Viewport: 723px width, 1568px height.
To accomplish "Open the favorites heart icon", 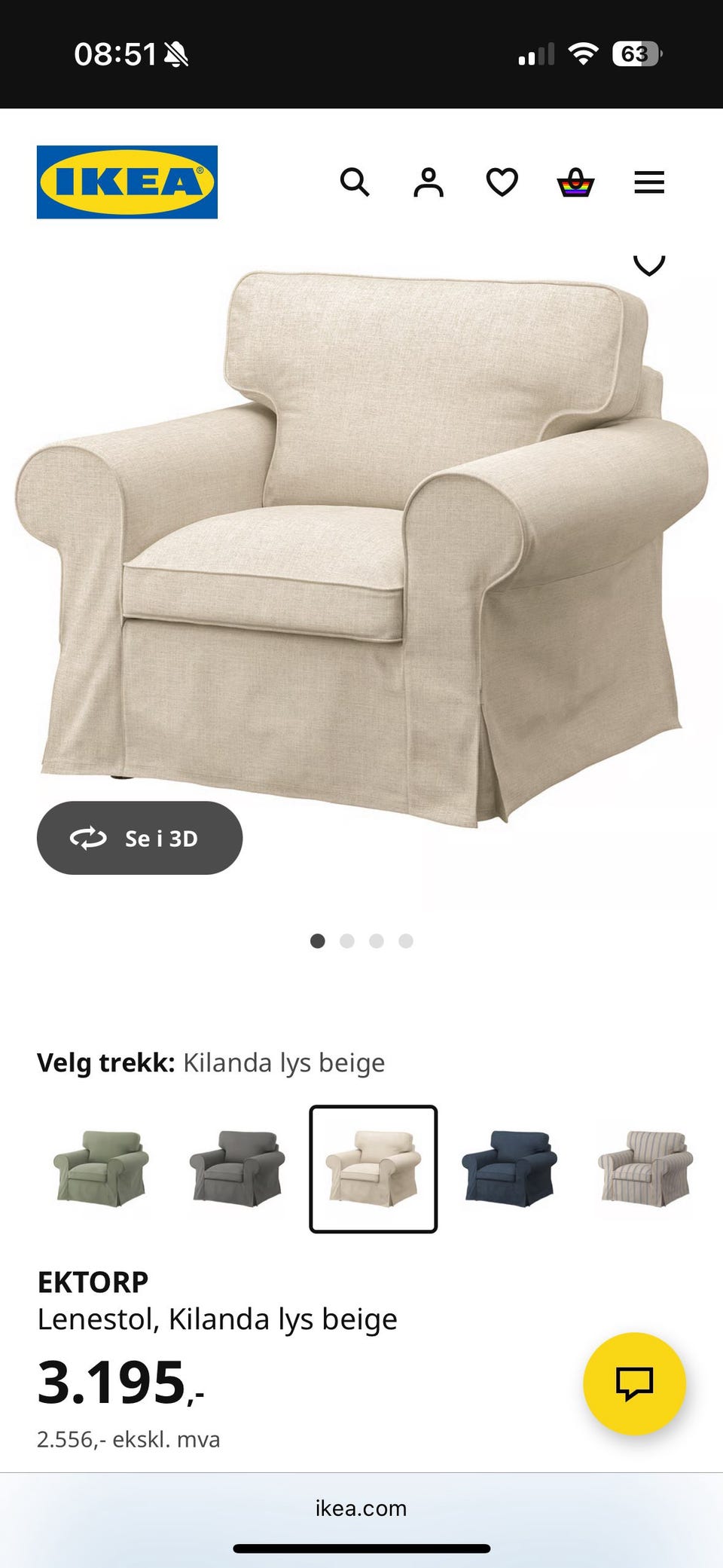I will pos(501,182).
